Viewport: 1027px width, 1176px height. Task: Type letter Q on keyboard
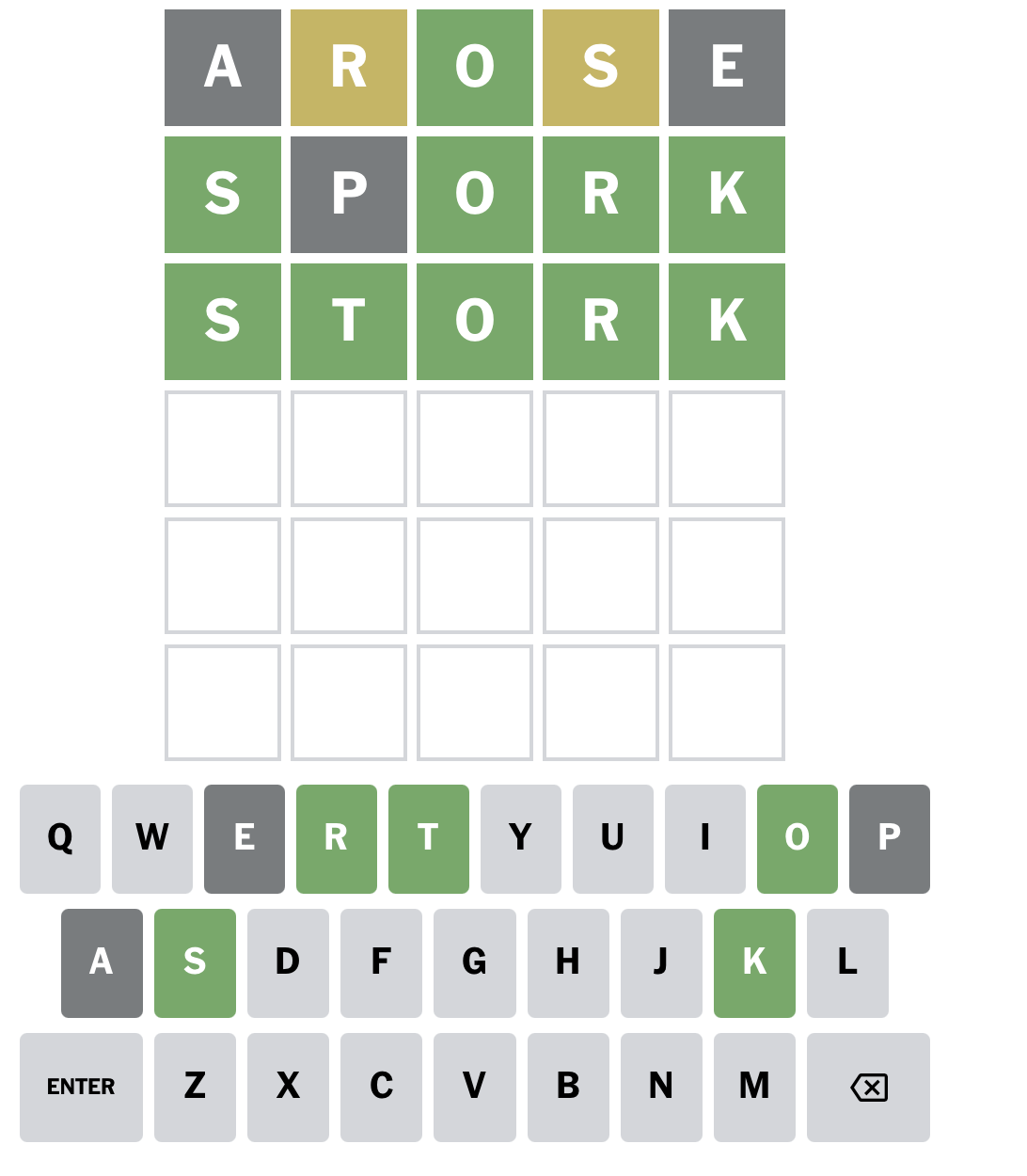tap(60, 838)
